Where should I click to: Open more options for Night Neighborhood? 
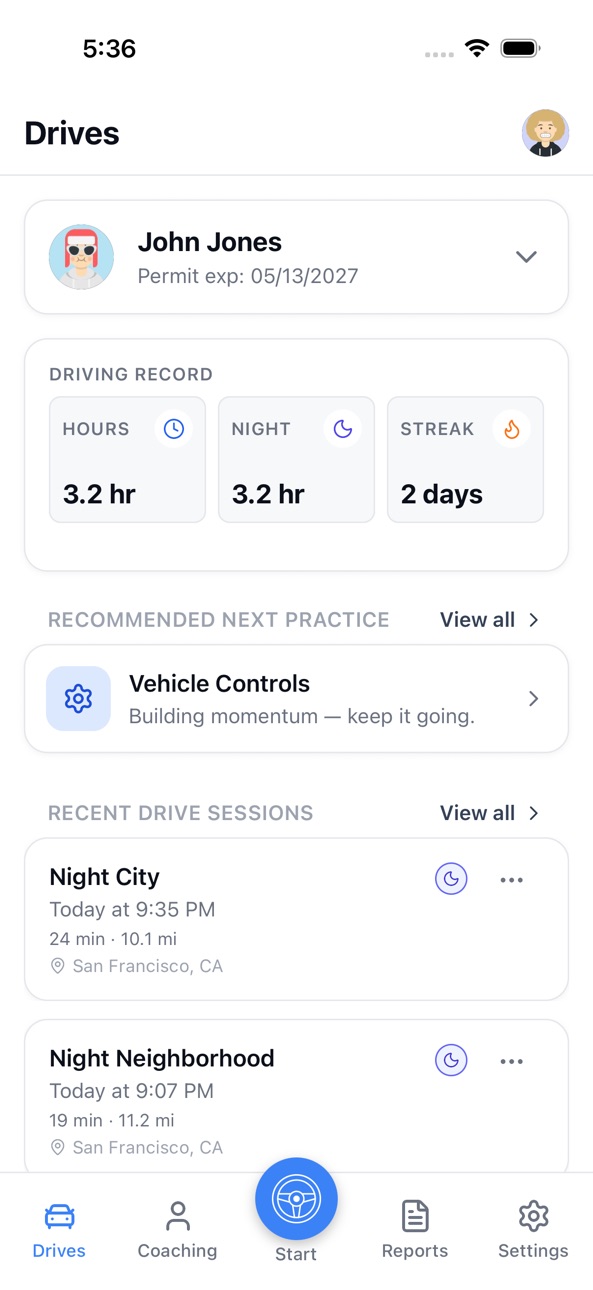pyautogui.click(x=511, y=1061)
